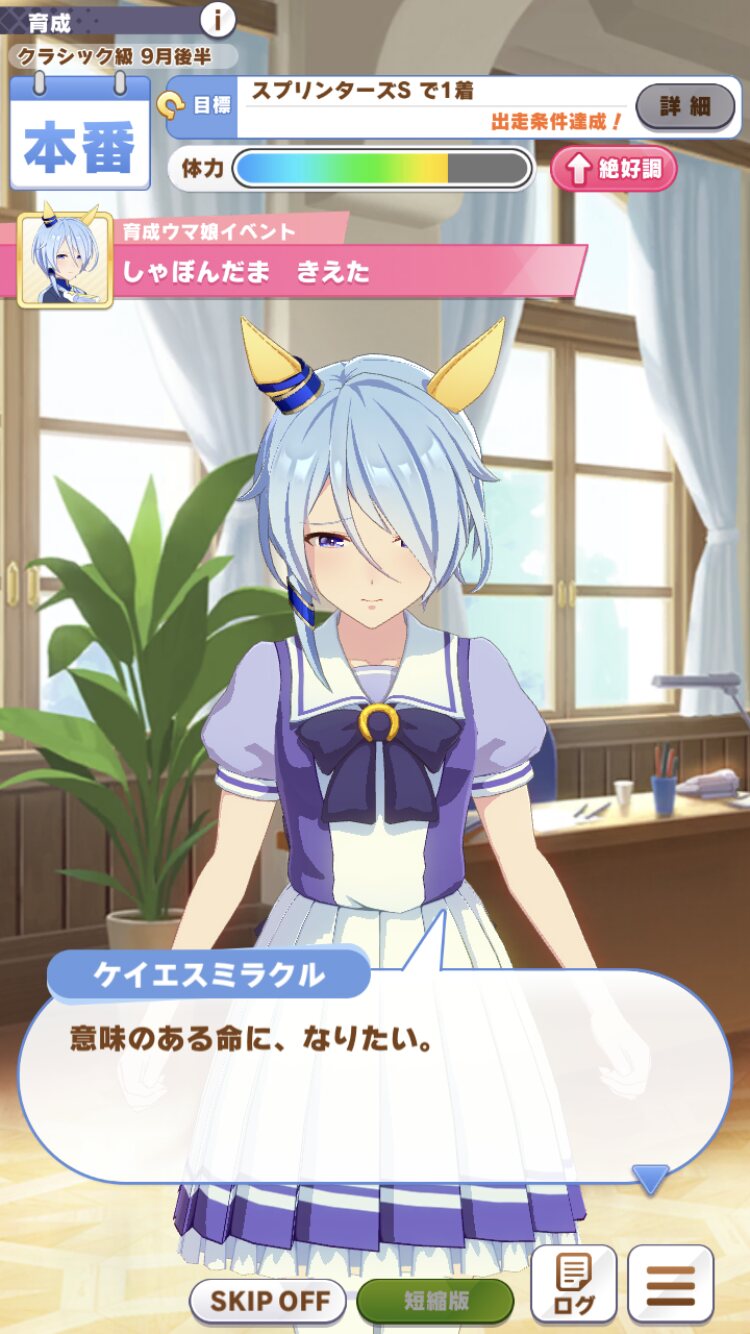Open the ログ dialogue log
This screenshot has width=750, height=1334.
[x=573, y=1284]
